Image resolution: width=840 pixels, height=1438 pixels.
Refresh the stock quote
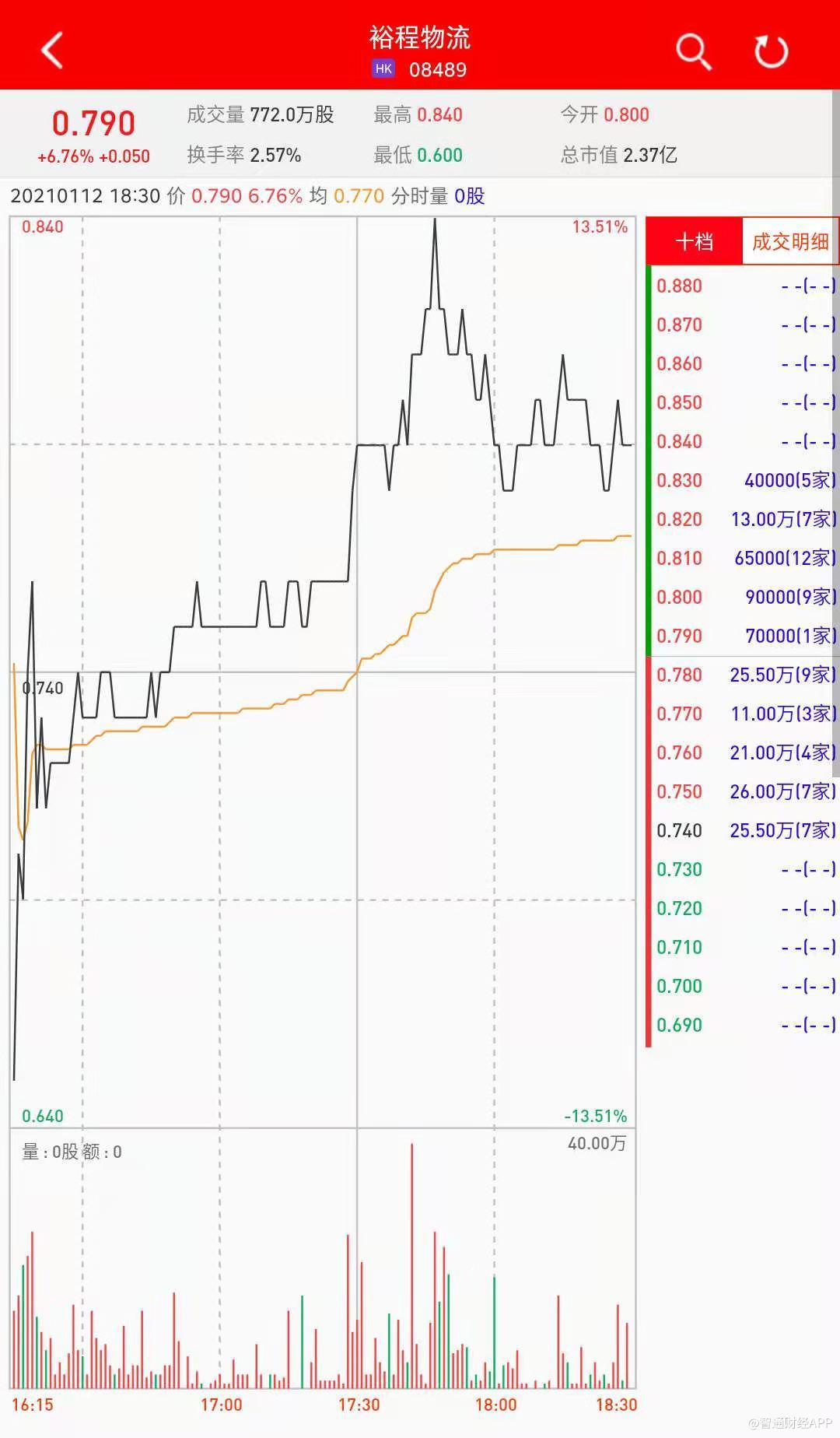[x=771, y=51]
